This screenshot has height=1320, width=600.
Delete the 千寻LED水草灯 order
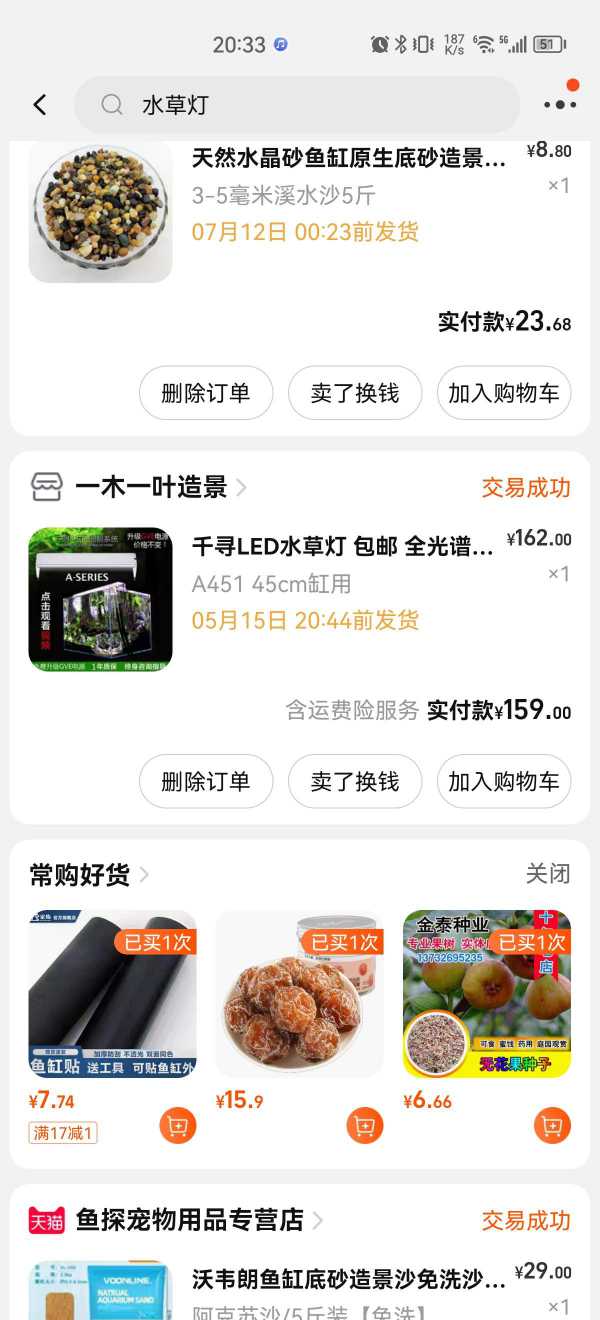click(x=206, y=781)
